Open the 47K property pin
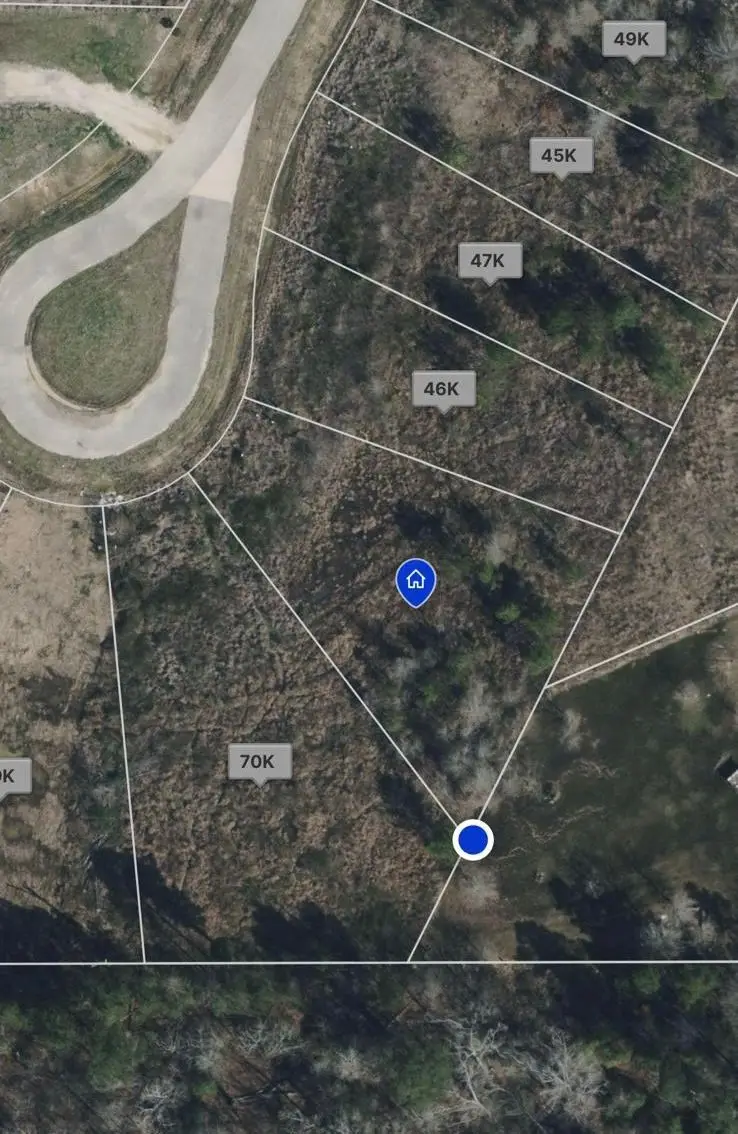 489,259
